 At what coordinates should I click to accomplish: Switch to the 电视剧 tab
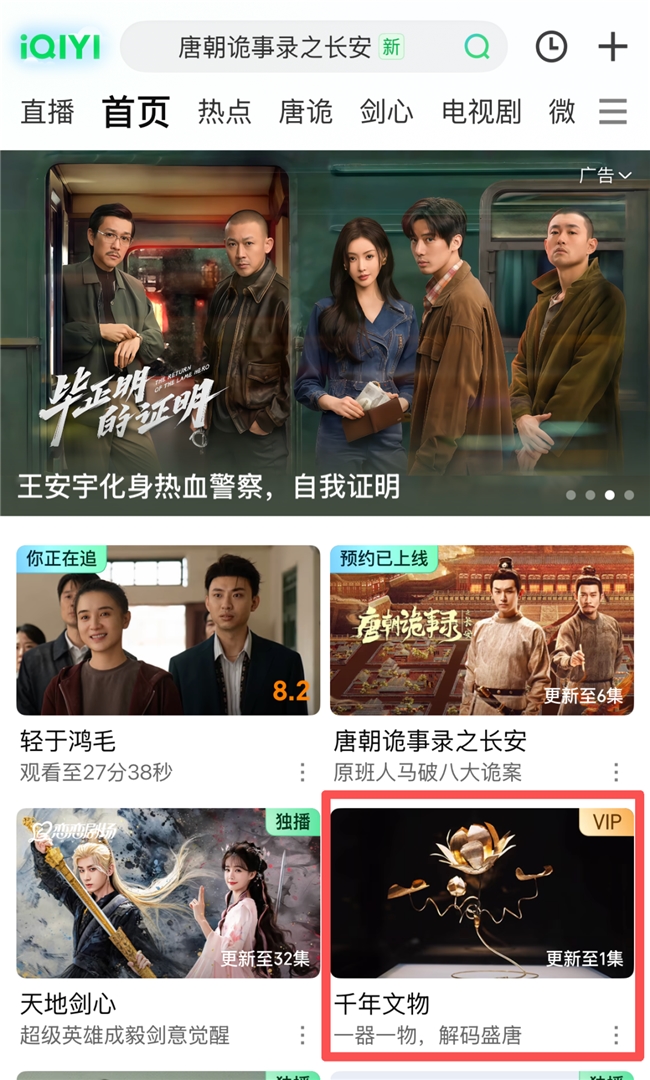pyautogui.click(x=481, y=111)
